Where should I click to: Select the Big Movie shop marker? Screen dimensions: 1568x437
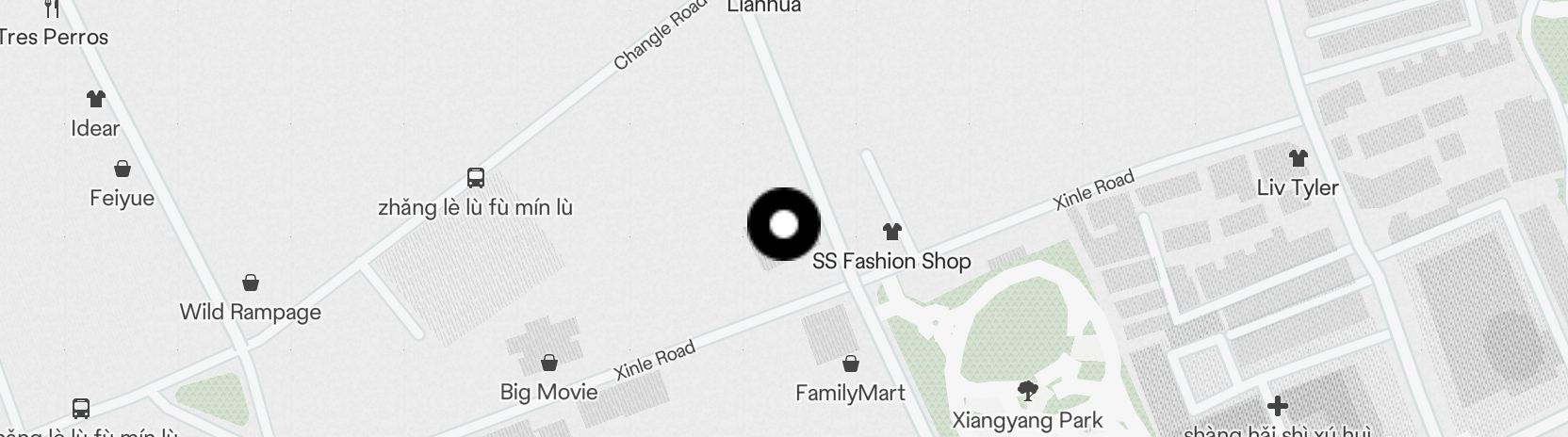click(x=548, y=363)
